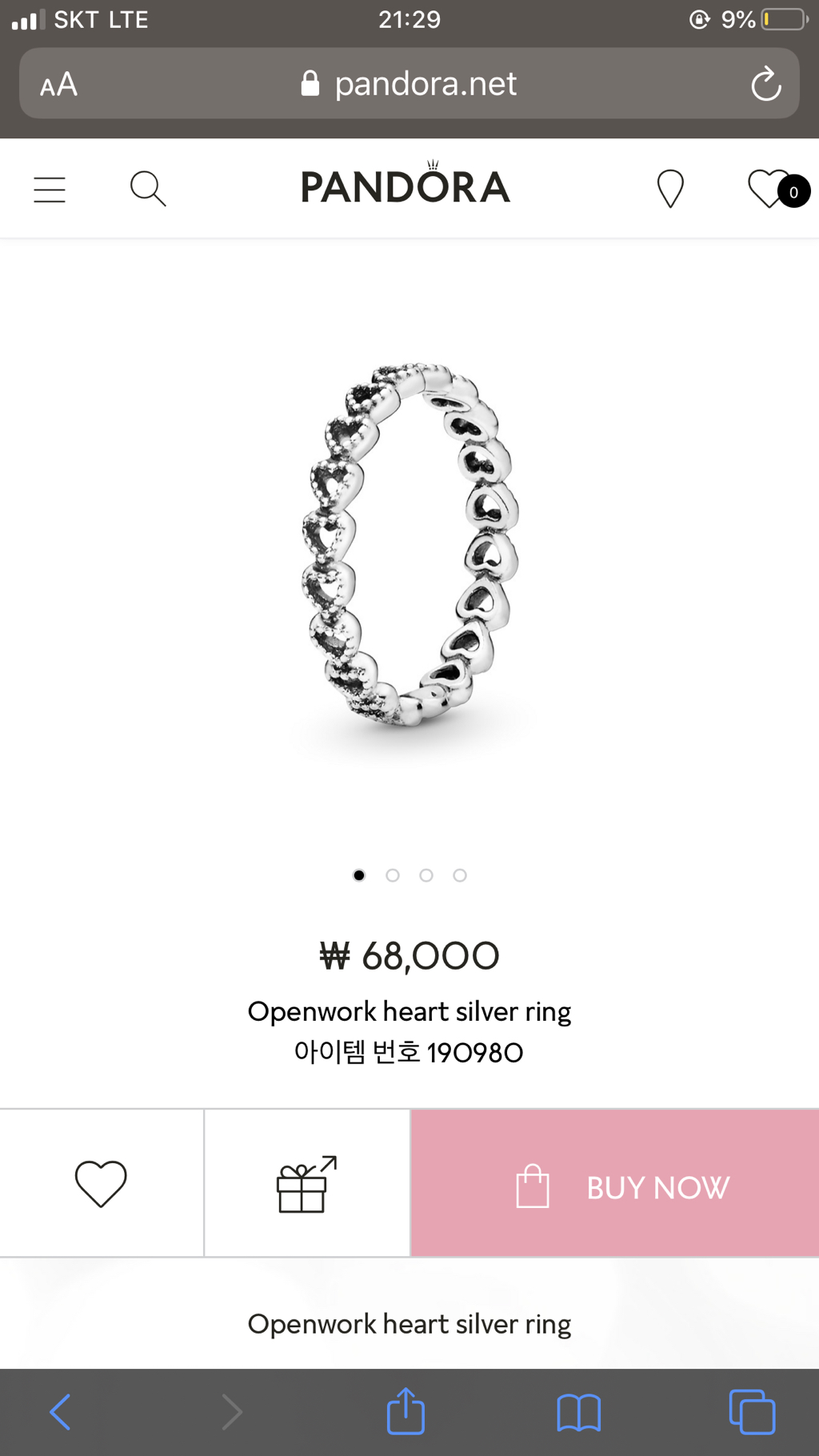Open the AA reader options
This screenshot has width=819, height=1456.
[x=59, y=84]
